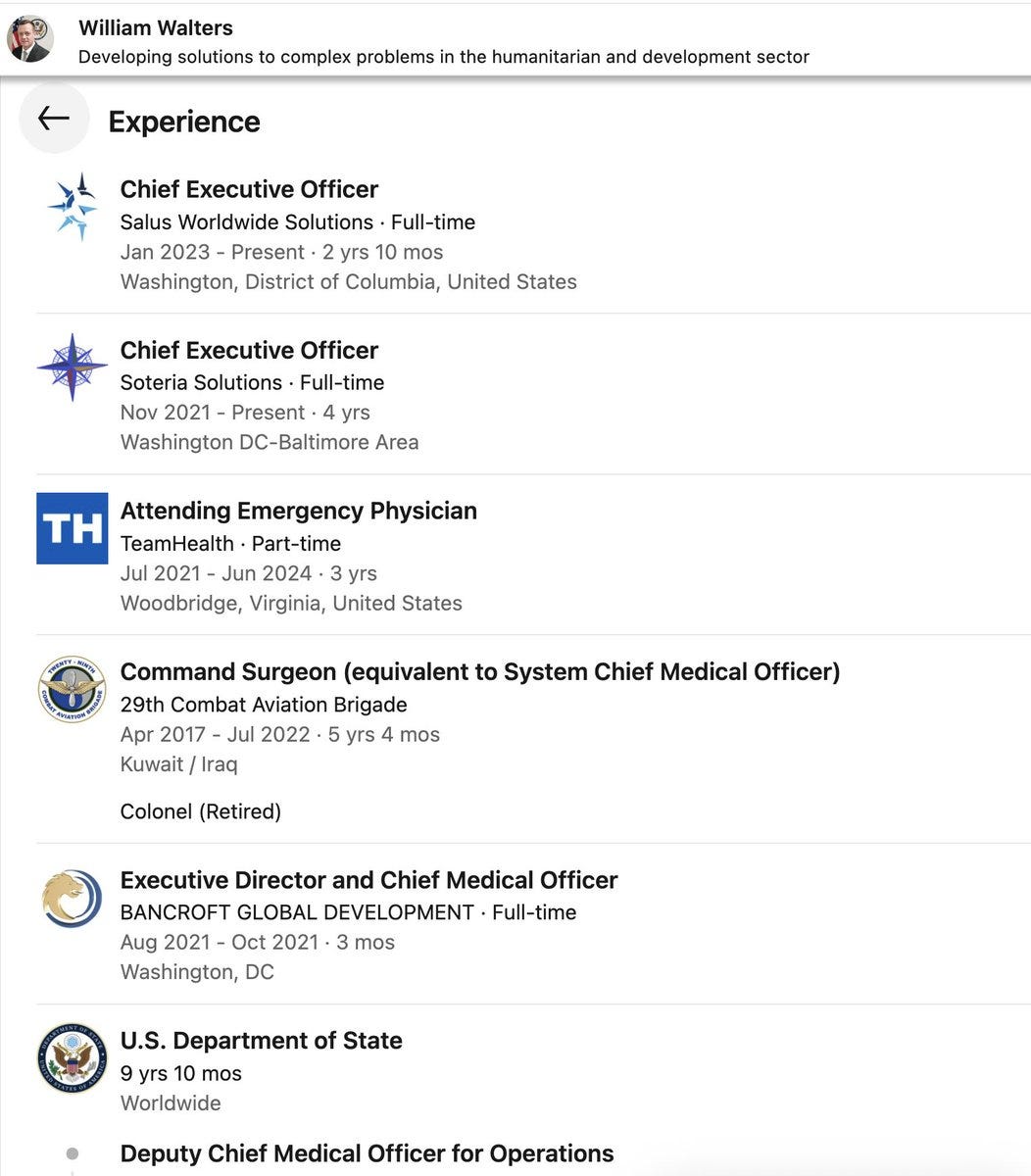Open the TeamHealth Attending Emergency Physician entry
Viewport: 1031px width, 1176px height.
[x=298, y=511]
